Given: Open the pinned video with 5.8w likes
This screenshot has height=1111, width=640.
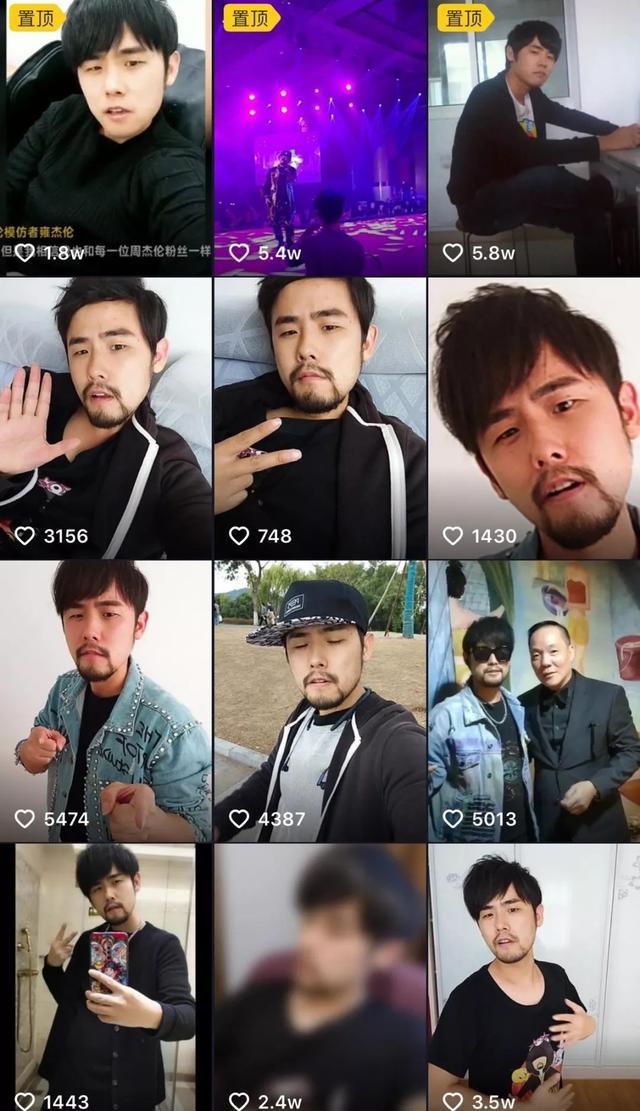Looking at the screenshot, I should 534,137.
